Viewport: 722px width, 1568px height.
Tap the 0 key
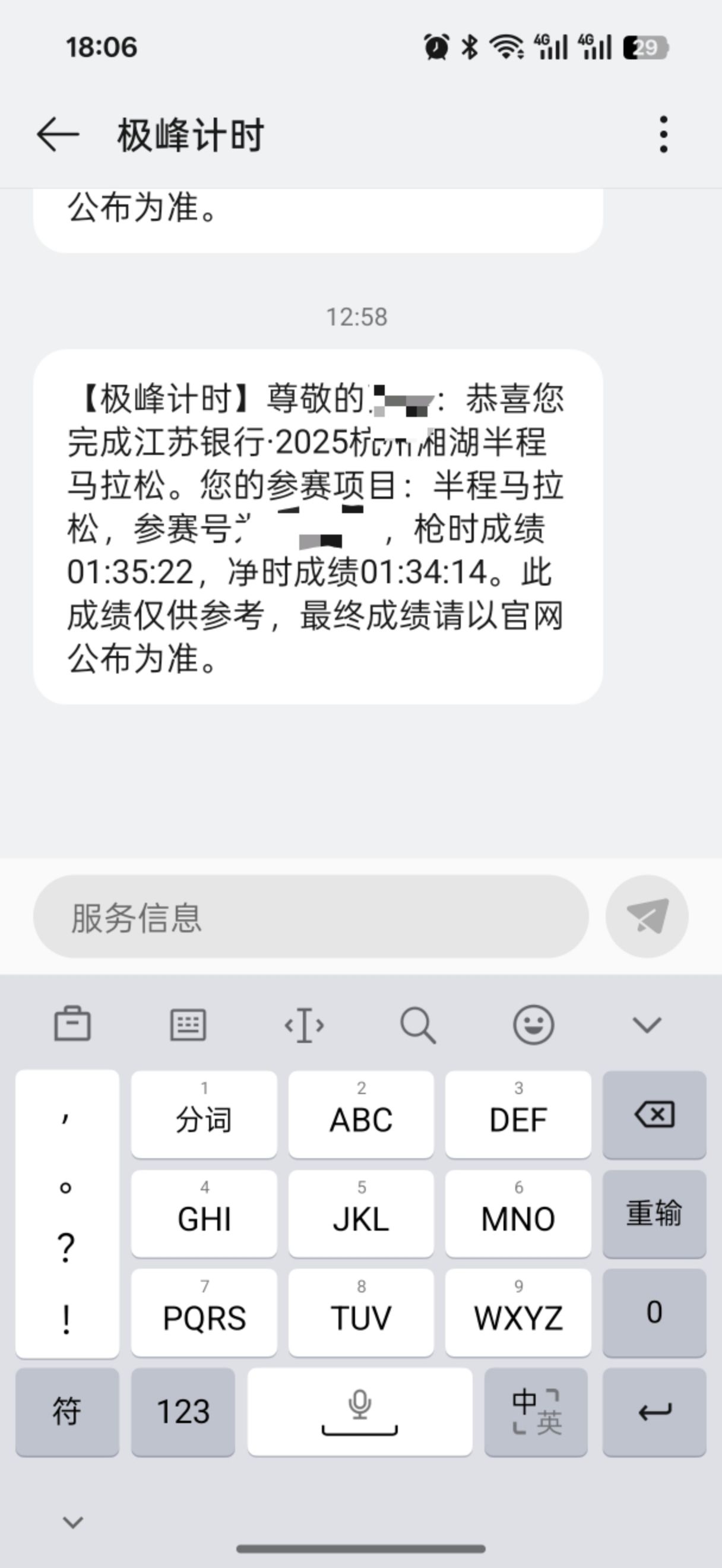pyautogui.click(x=654, y=1313)
